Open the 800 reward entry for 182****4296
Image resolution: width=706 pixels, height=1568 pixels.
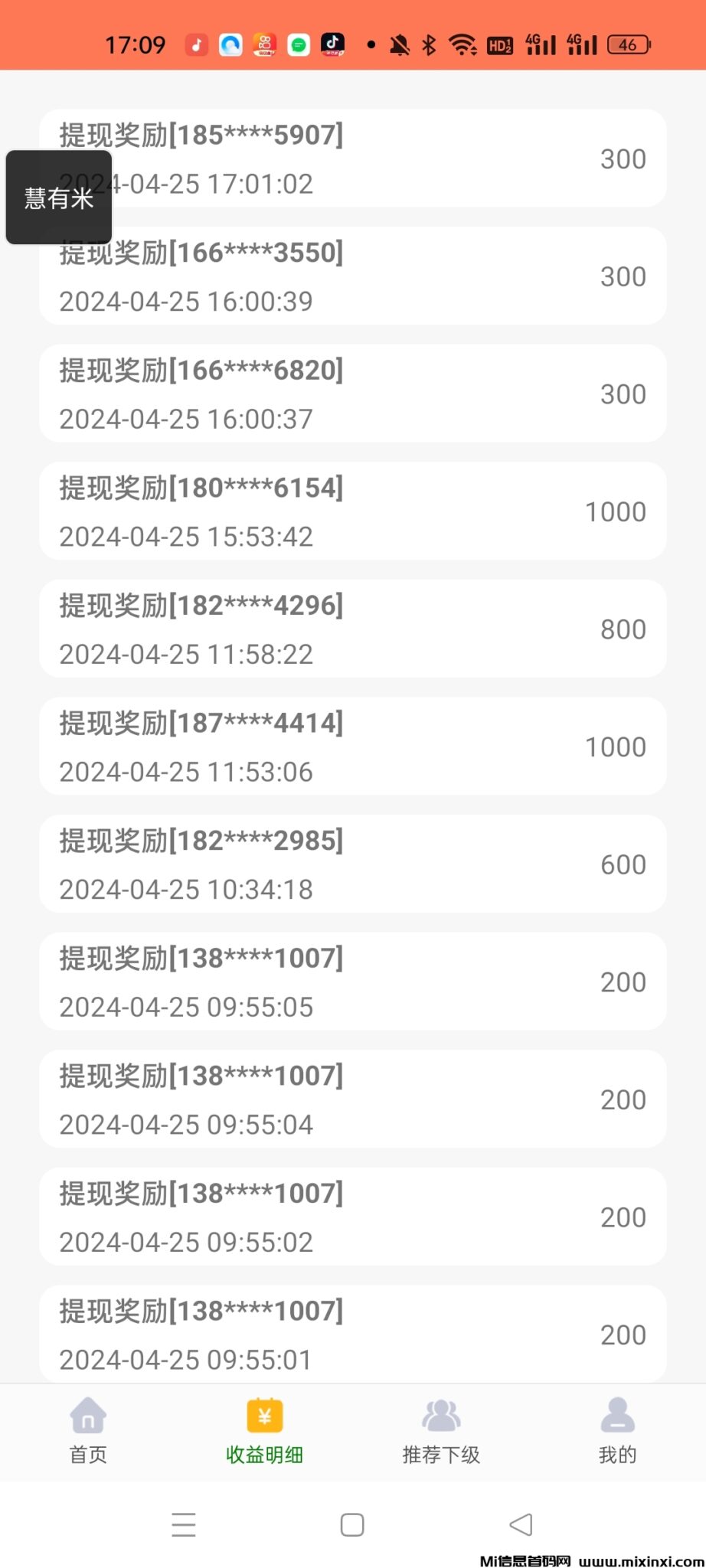tap(352, 628)
